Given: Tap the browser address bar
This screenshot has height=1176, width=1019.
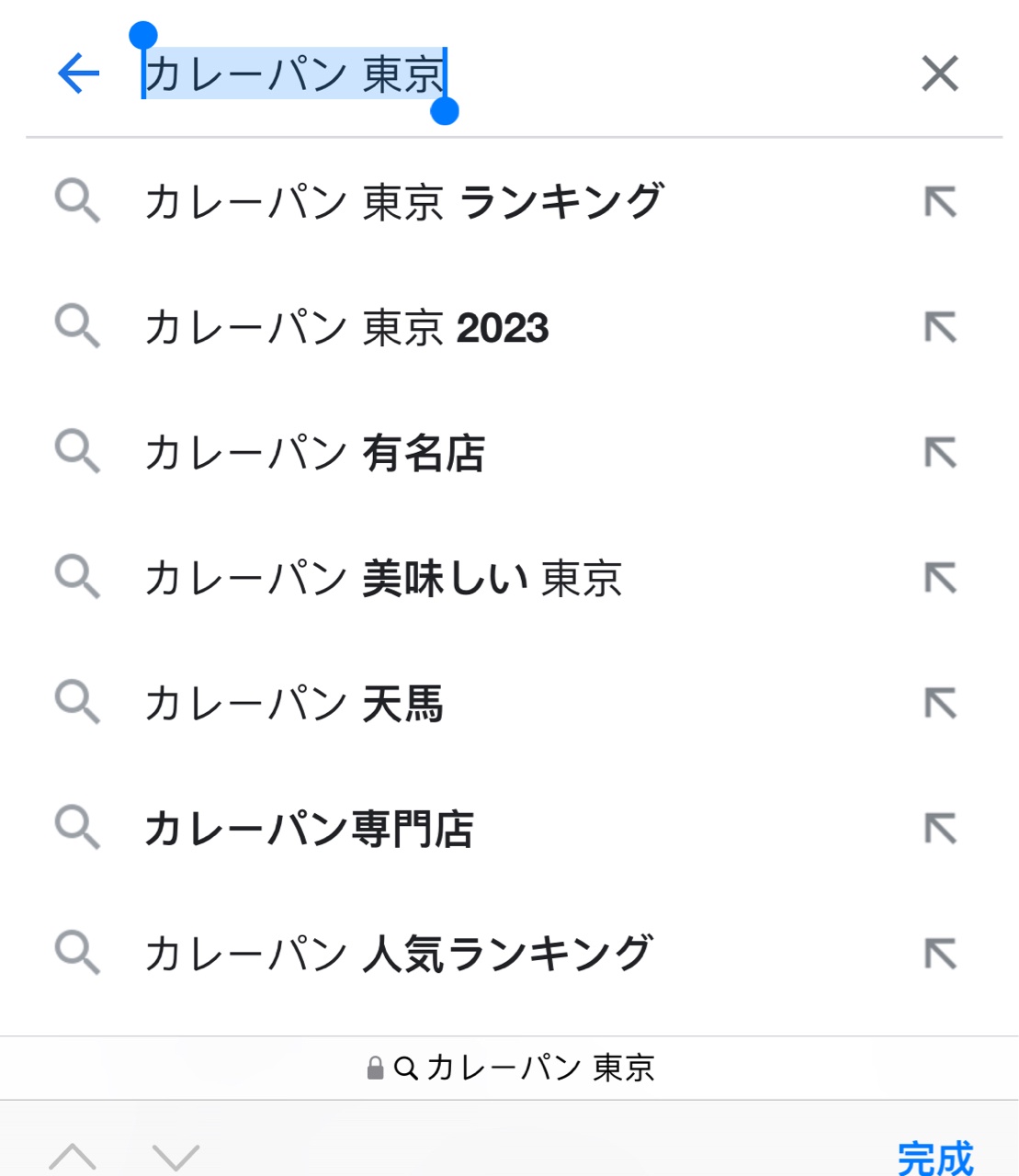Looking at the screenshot, I should pyautogui.click(x=510, y=1068).
